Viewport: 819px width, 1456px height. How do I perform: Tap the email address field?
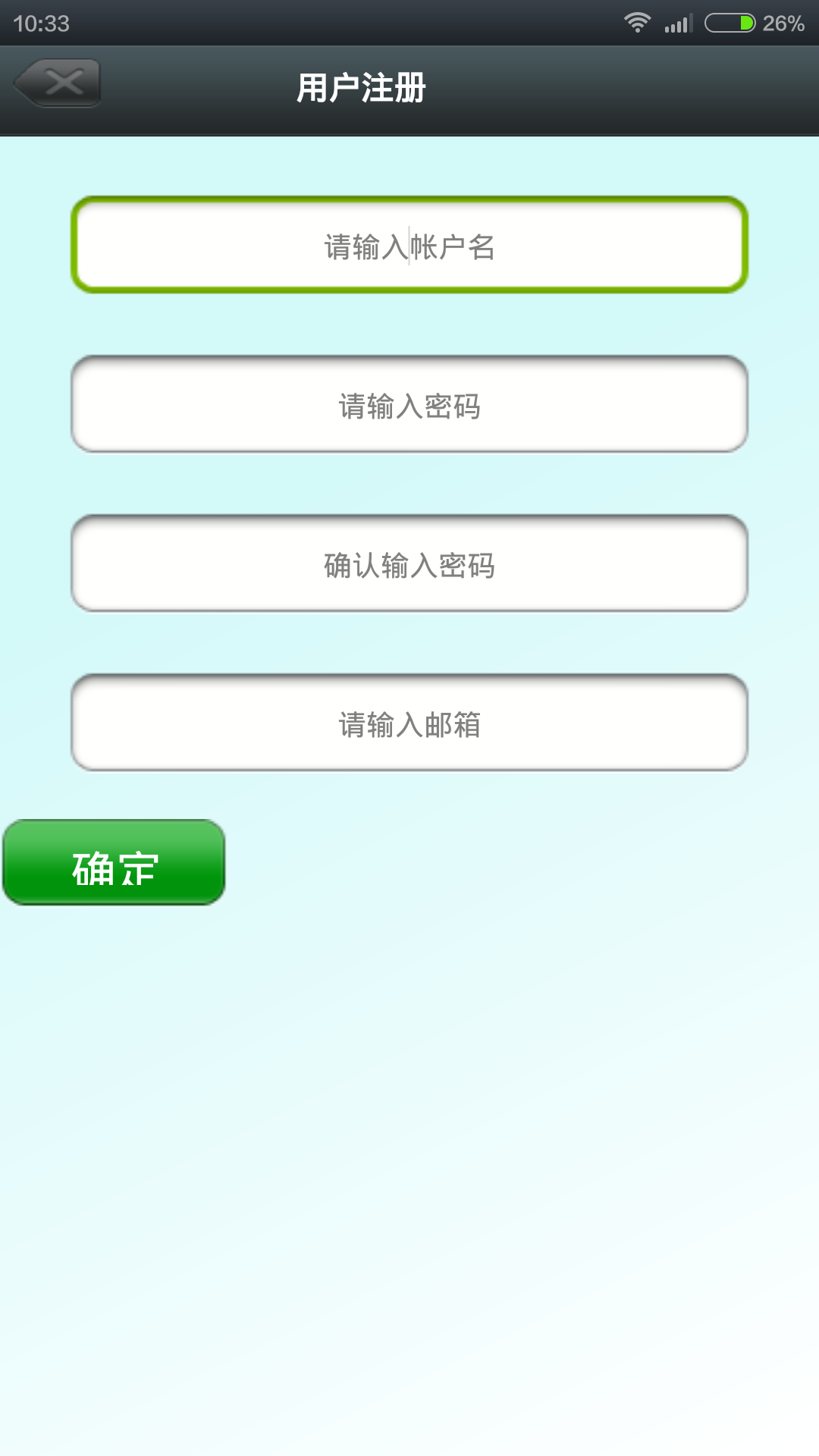coord(409,723)
